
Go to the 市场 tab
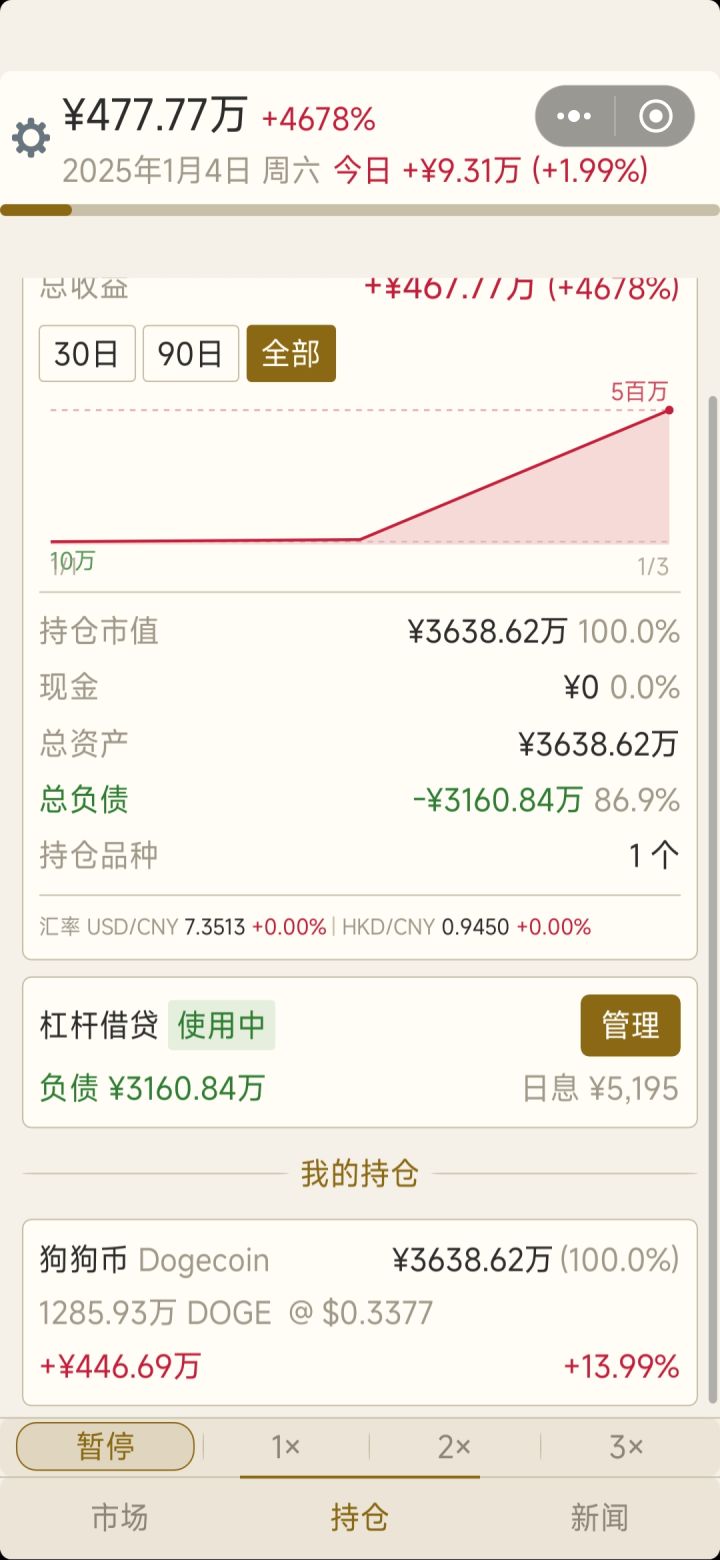click(120, 1517)
